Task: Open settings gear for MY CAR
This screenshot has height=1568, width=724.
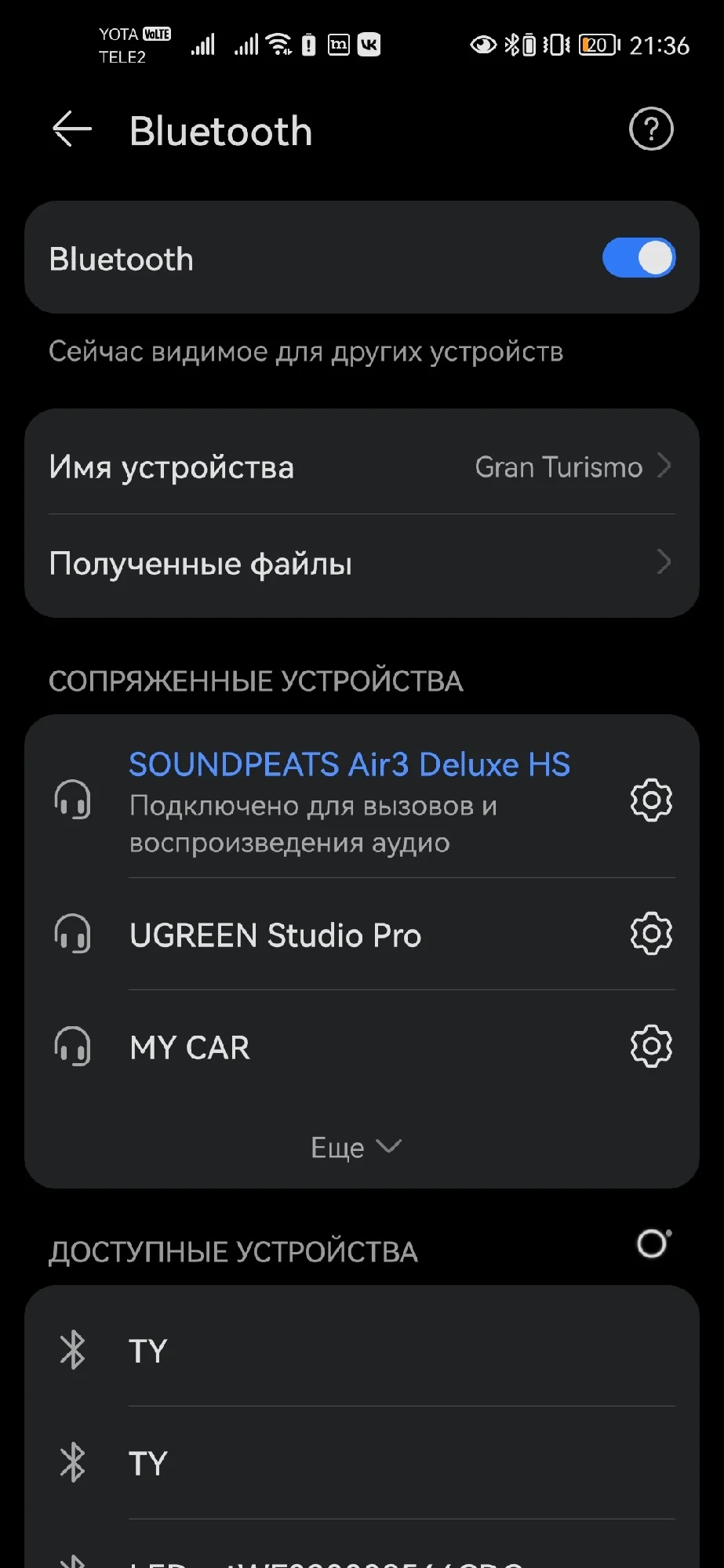Action: coord(651,1046)
